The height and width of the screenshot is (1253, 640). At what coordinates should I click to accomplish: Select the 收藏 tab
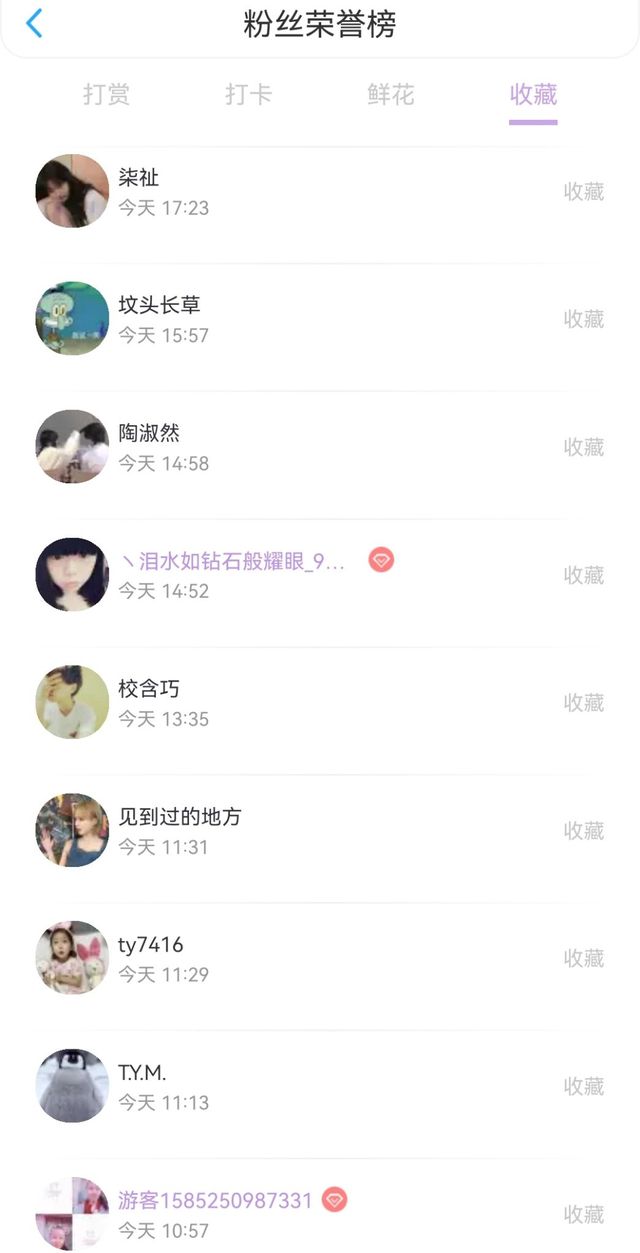[x=533, y=95]
